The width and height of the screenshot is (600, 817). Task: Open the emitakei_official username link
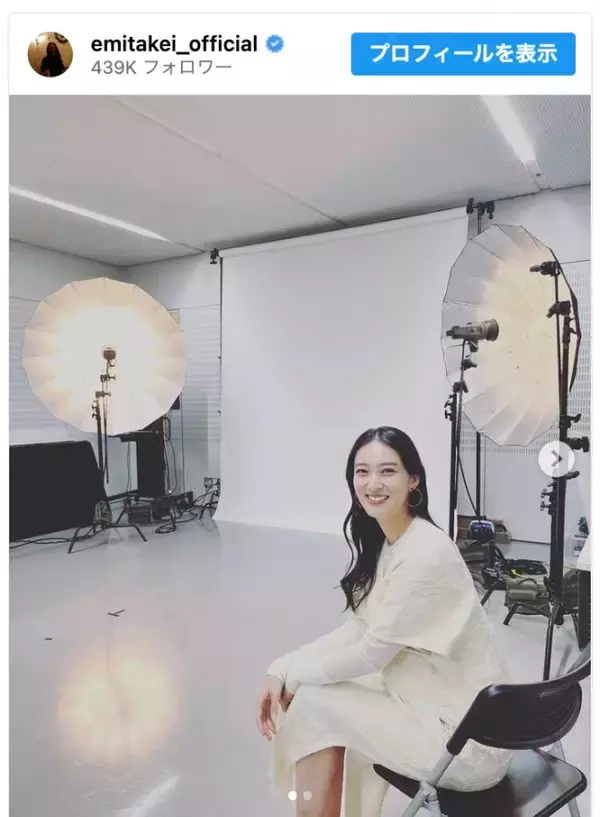pyautogui.click(x=174, y=44)
